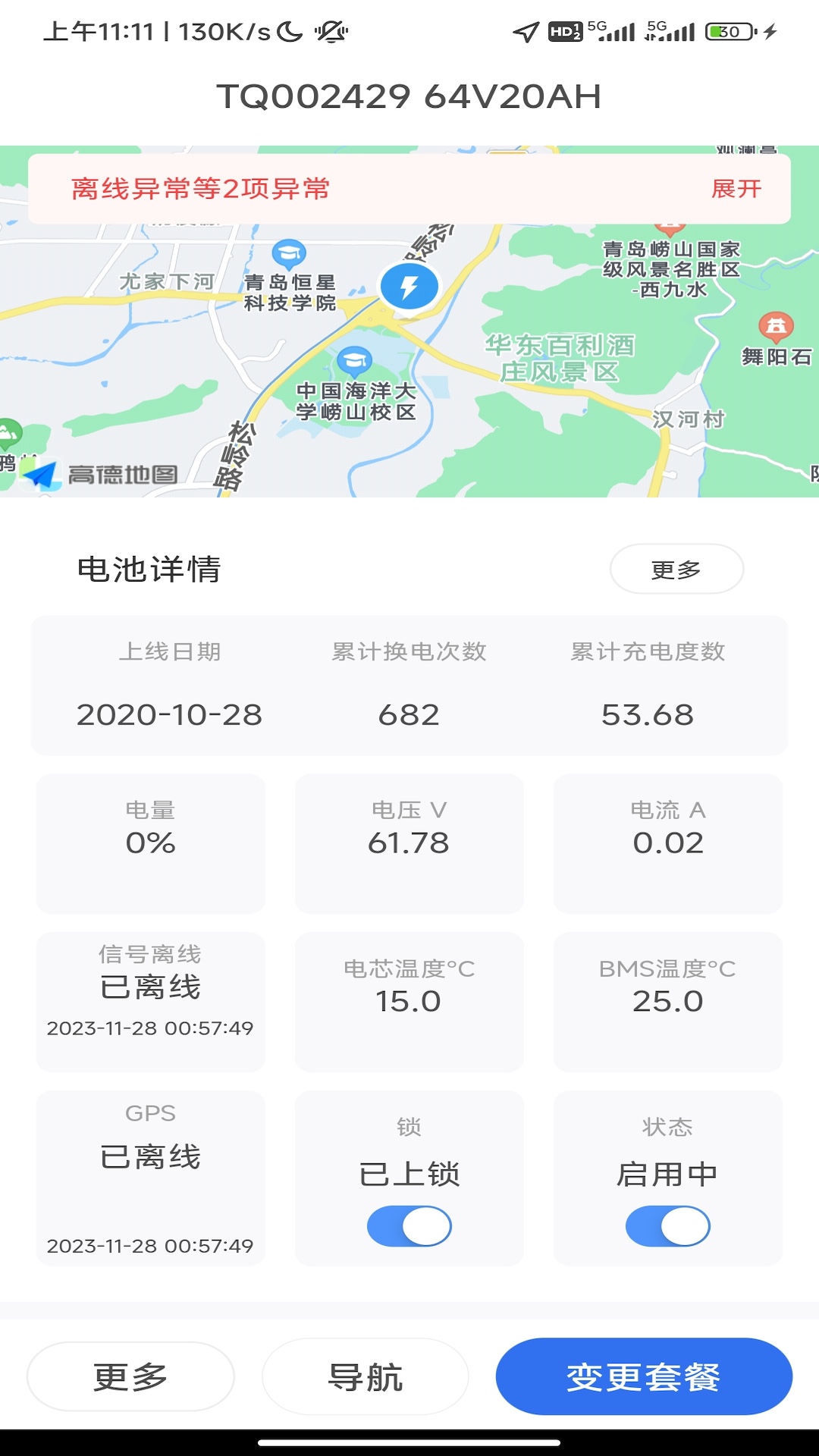
Task: Open the 信号离线 status card
Action: [x=150, y=1003]
